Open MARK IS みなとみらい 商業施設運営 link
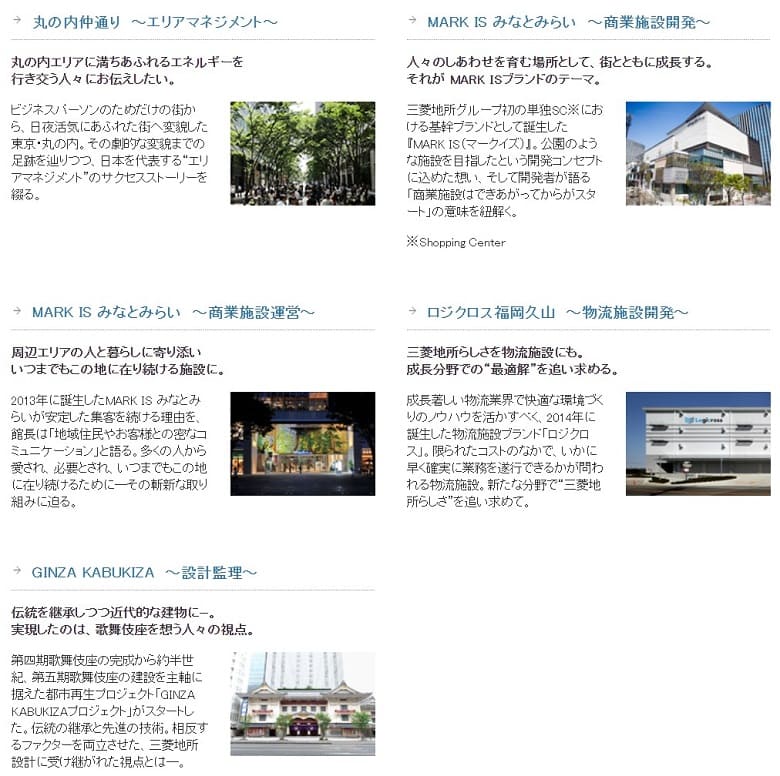 click(173, 313)
